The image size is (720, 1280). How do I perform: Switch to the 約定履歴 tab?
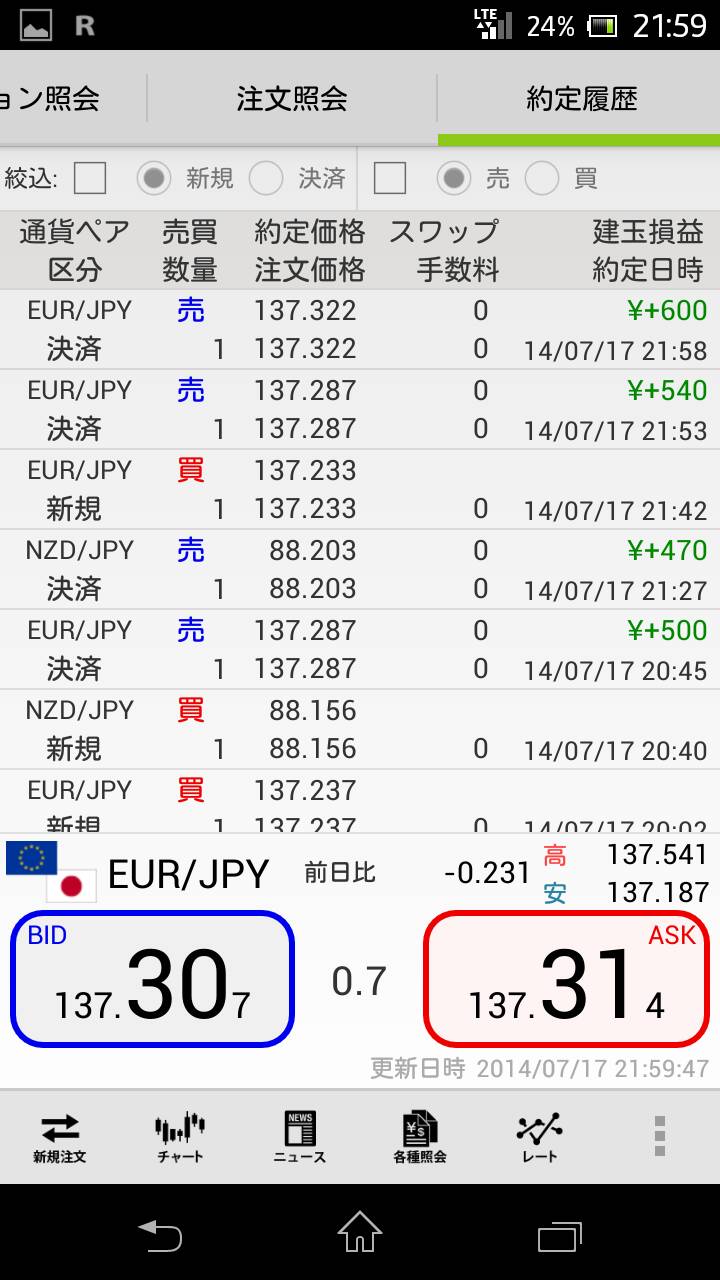click(x=580, y=99)
